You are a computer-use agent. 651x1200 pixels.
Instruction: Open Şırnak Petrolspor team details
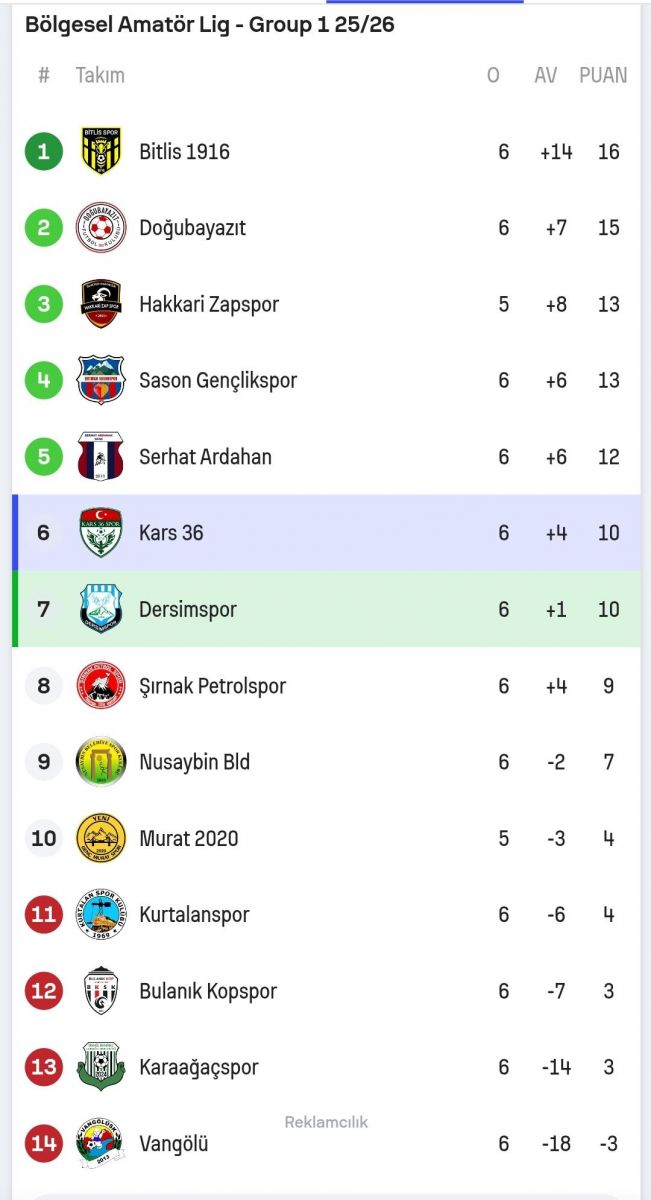(212, 686)
